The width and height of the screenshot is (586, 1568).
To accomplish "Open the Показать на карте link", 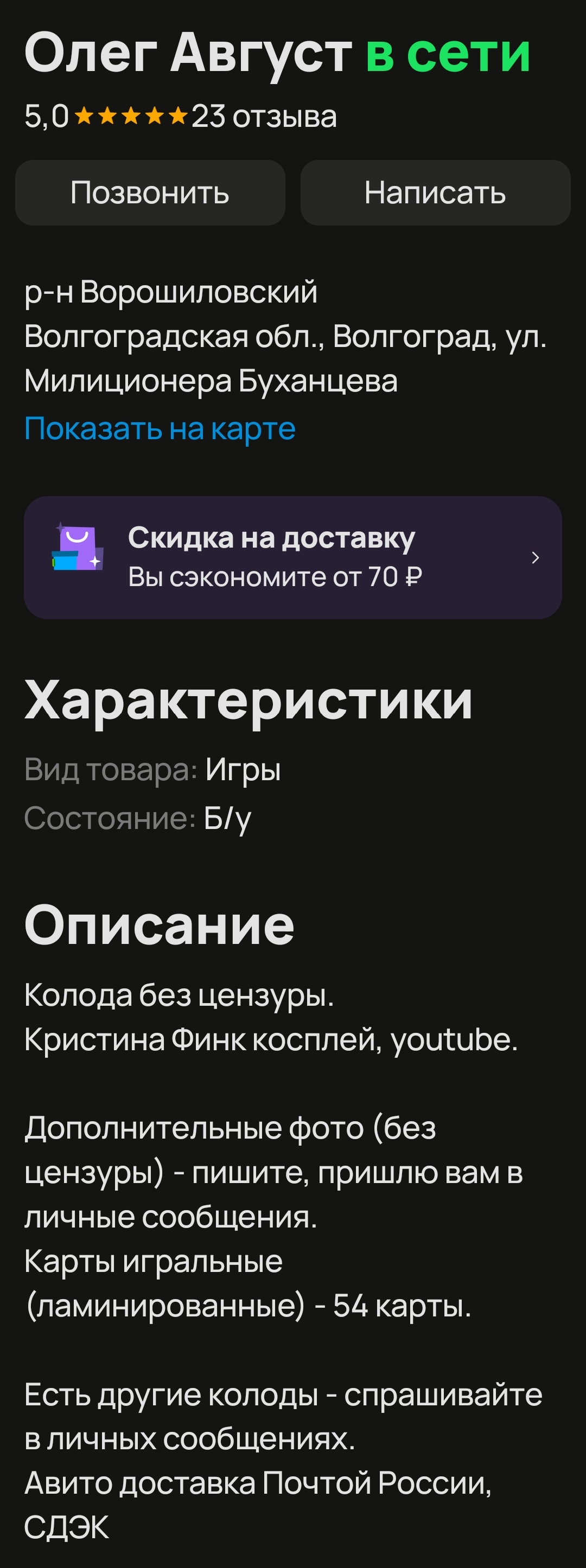I will tap(160, 428).
